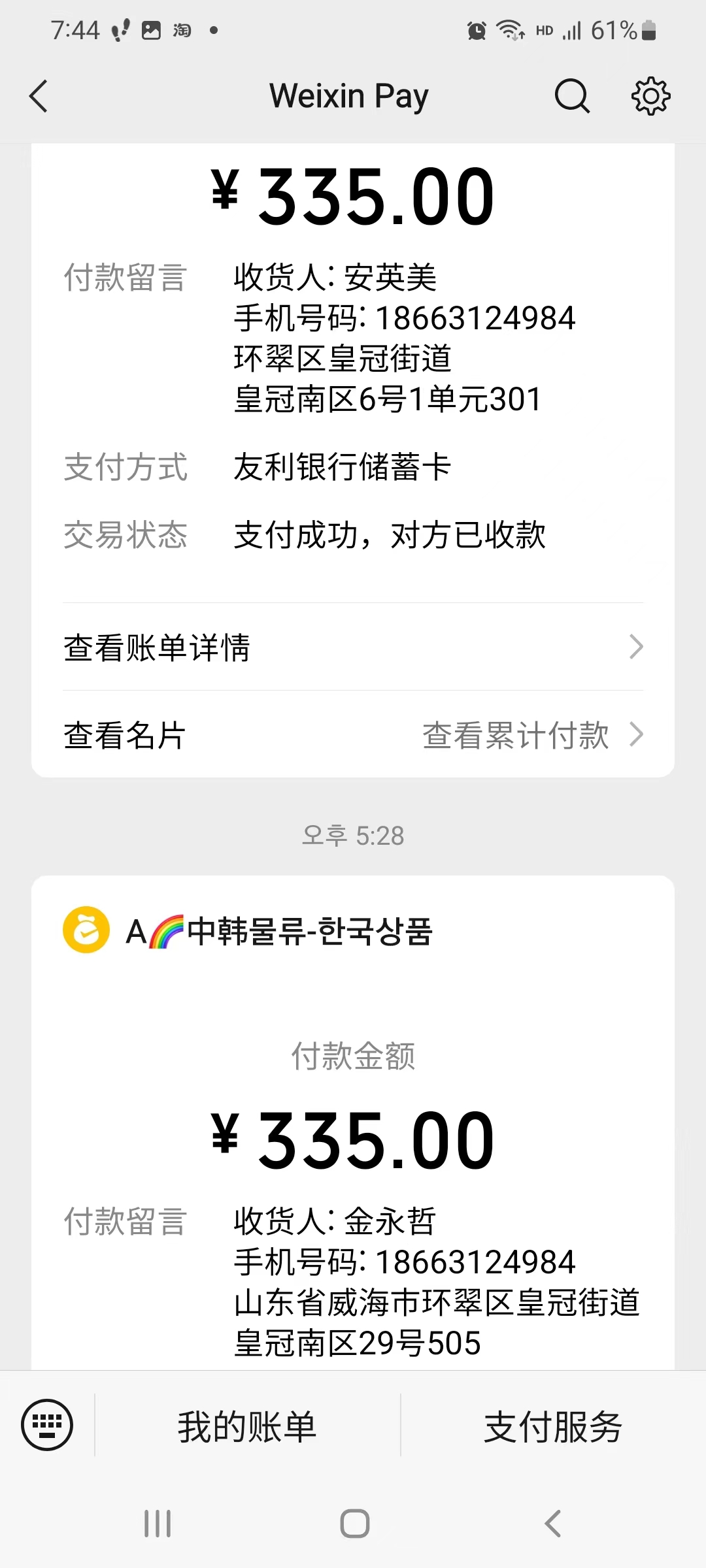The height and width of the screenshot is (1568, 706).
Task: Open 我的账单 menu
Action: pos(247,1426)
